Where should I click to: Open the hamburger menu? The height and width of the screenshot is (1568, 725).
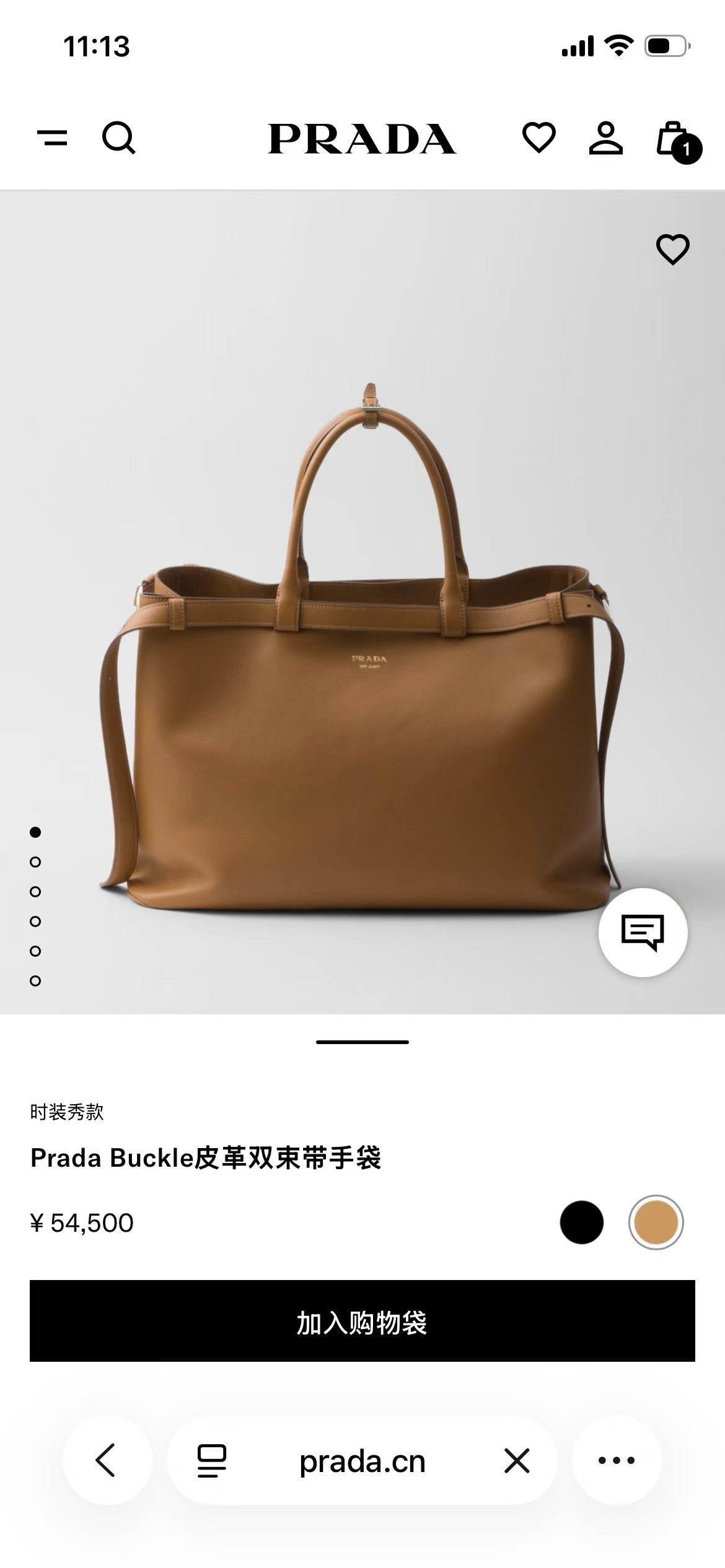[x=53, y=137]
